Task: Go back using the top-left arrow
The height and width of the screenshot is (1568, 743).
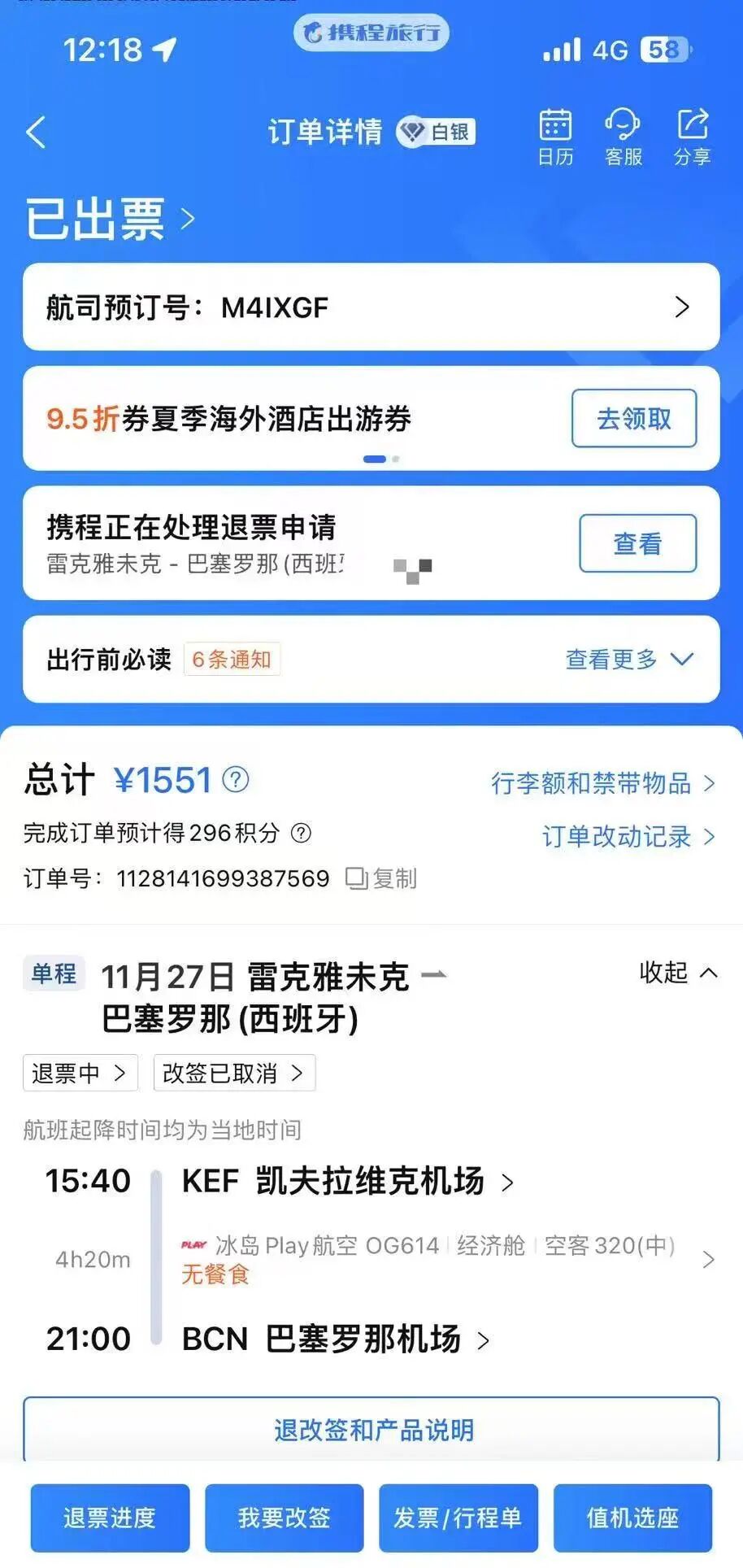Action: [36, 133]
